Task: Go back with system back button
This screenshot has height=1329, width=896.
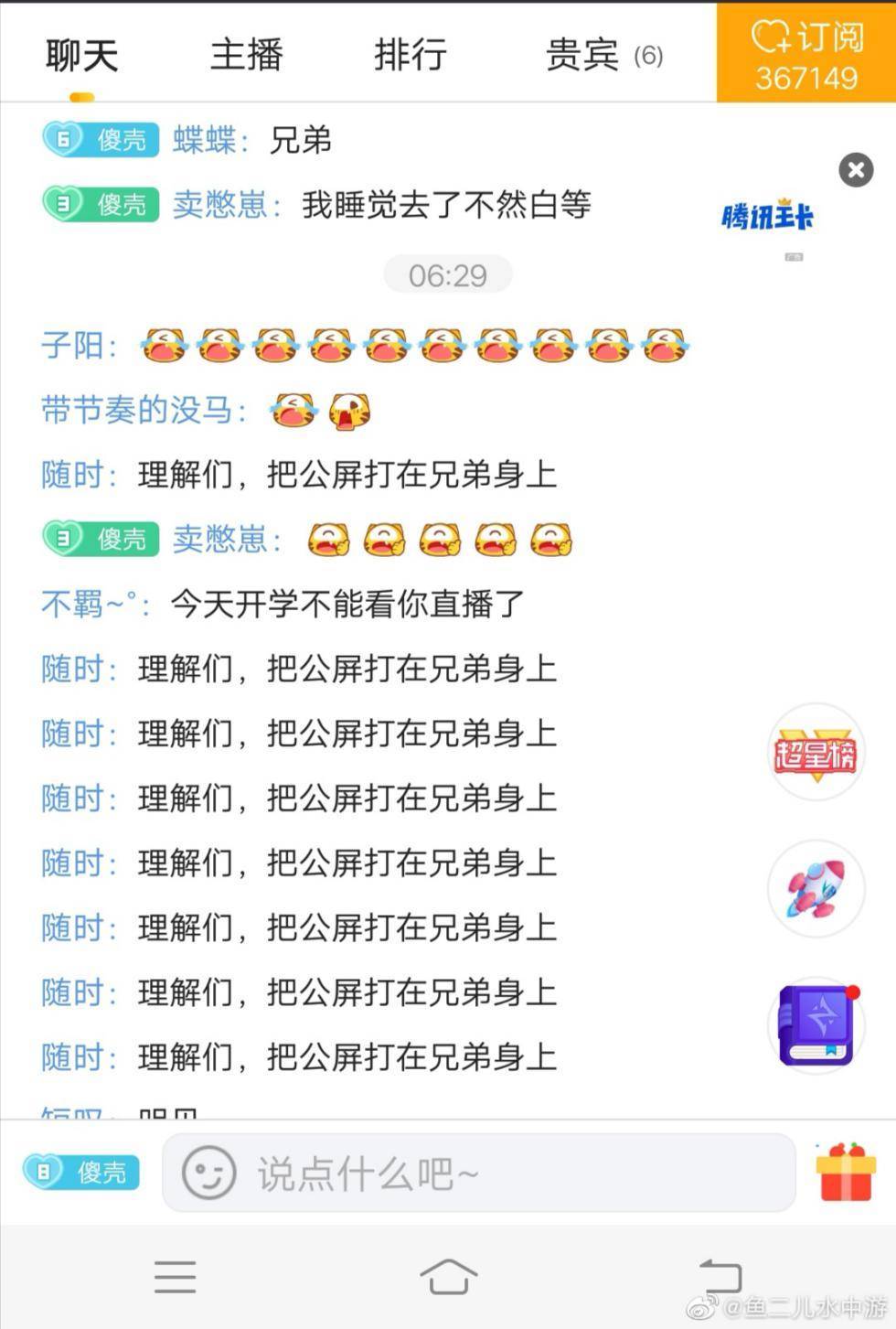Action: (x=720, y=1276)
